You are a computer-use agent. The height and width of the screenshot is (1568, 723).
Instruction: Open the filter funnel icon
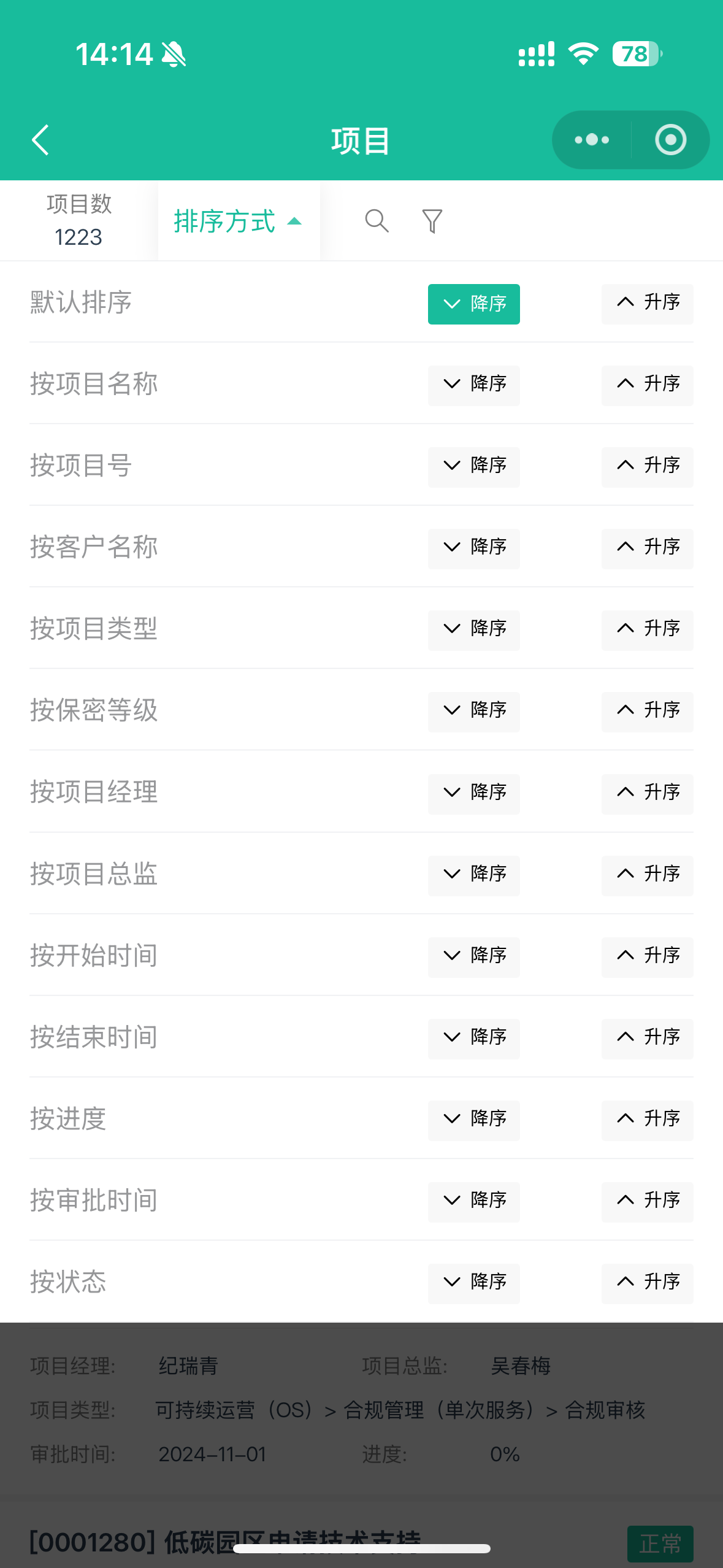432,221
